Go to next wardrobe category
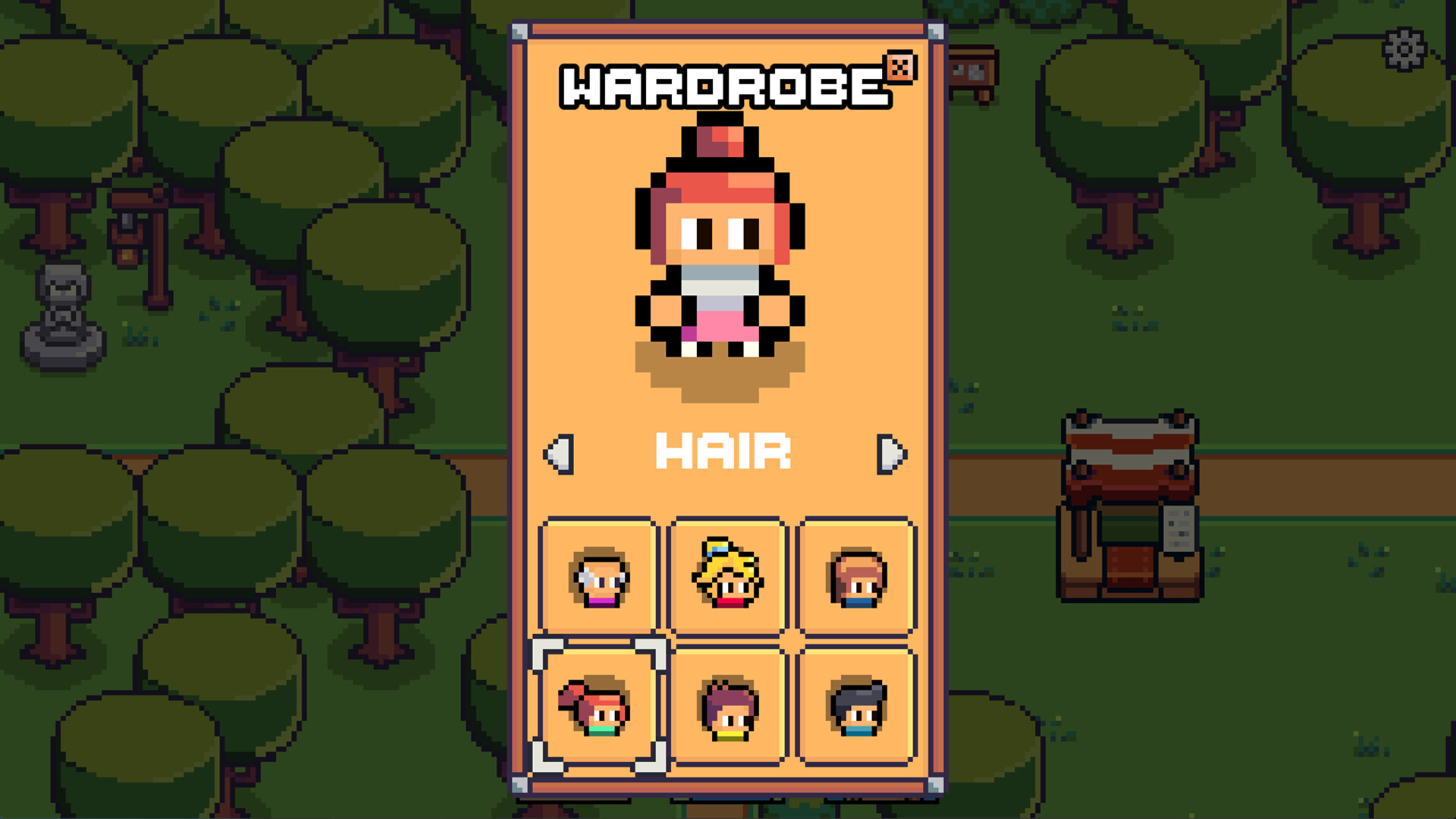This screenshot has width=1456, height=819. (891, 453)
